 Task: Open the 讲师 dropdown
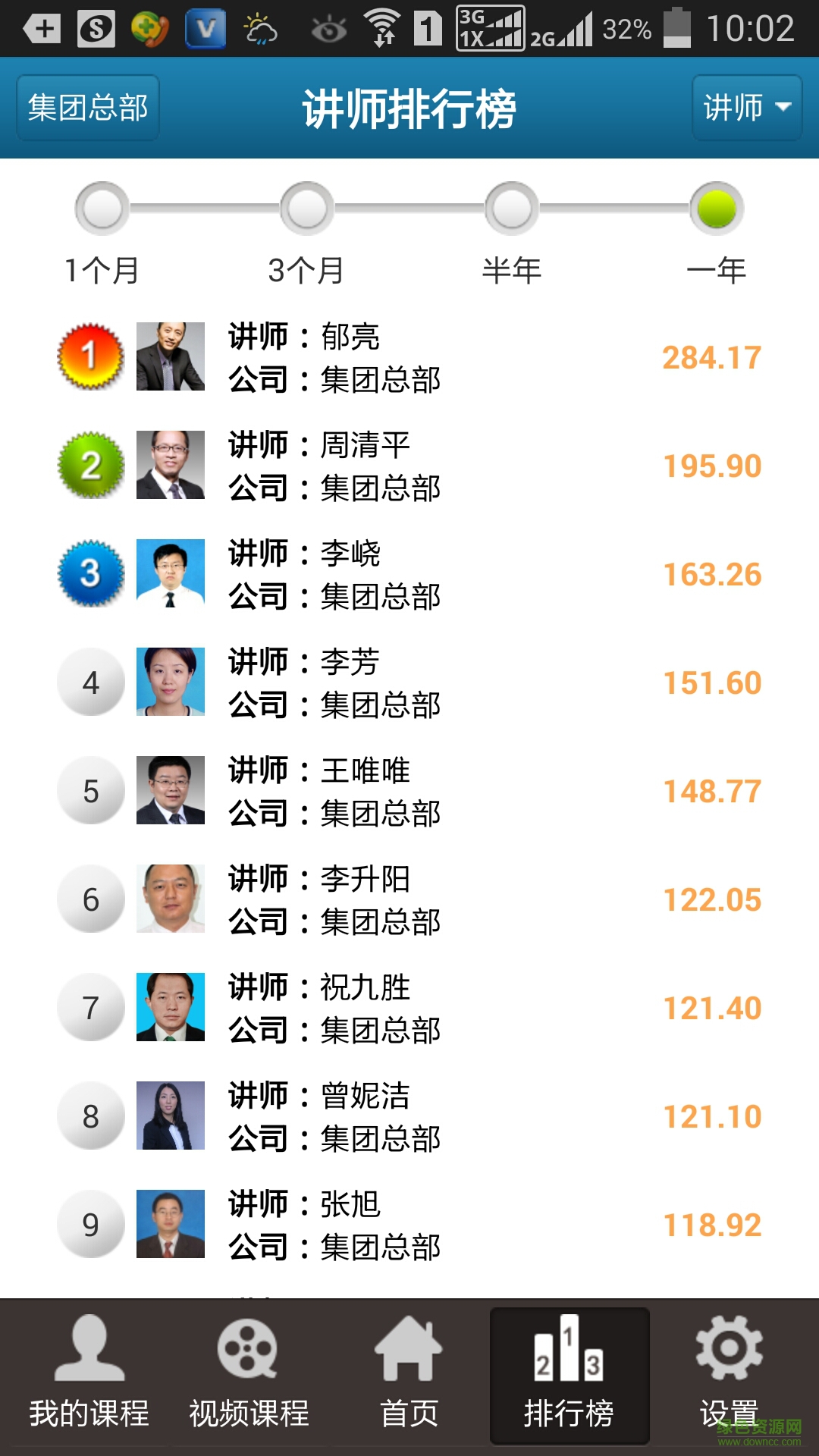point(746,108)
